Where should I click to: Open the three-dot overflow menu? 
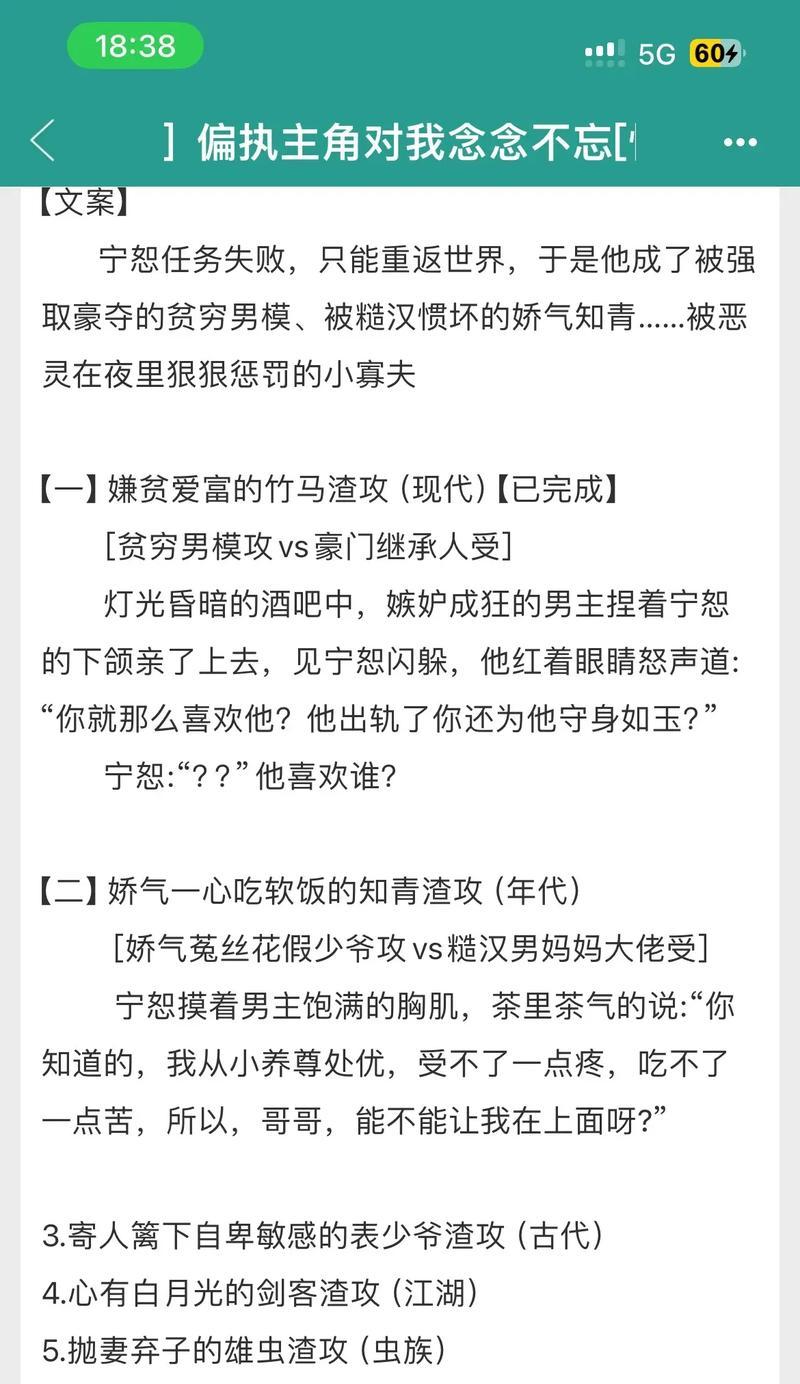740,143
